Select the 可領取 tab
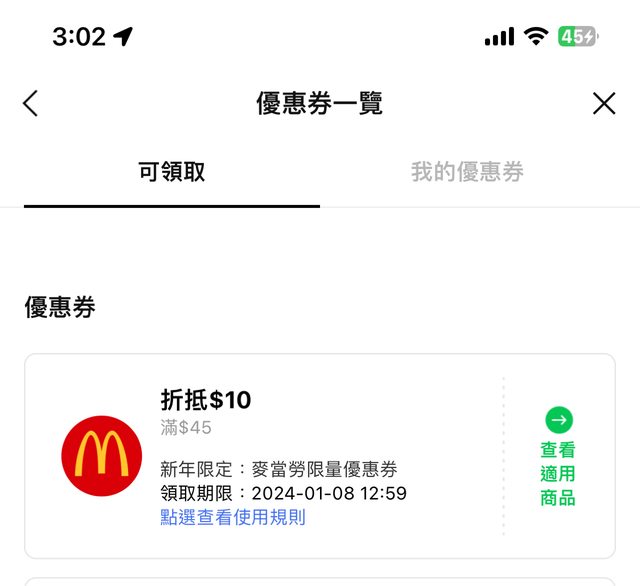Viewport: 640px width, 586px height. click(172, 172)
